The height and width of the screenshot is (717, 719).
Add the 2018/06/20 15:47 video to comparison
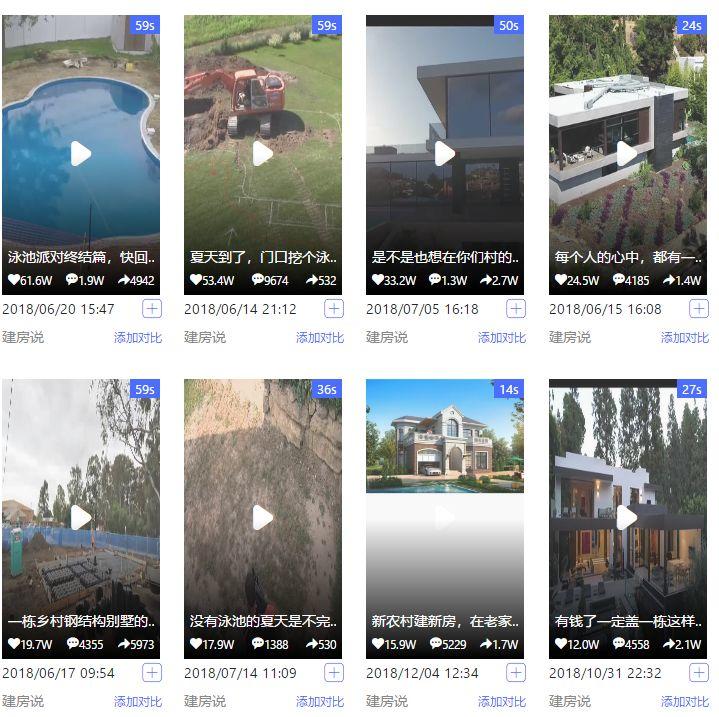pyautogui.click(x=138, y=338)
